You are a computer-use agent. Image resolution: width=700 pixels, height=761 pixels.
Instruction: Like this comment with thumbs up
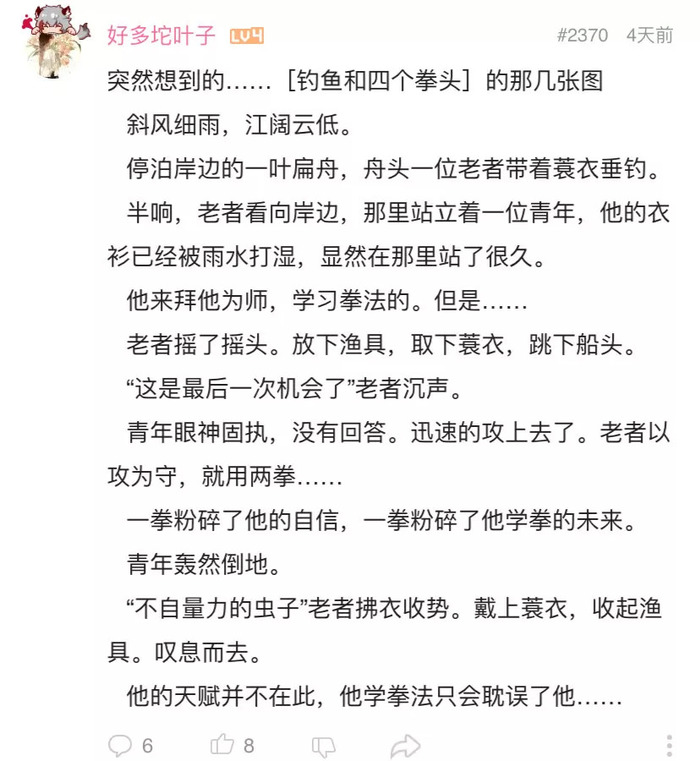(x=222, y=745)
